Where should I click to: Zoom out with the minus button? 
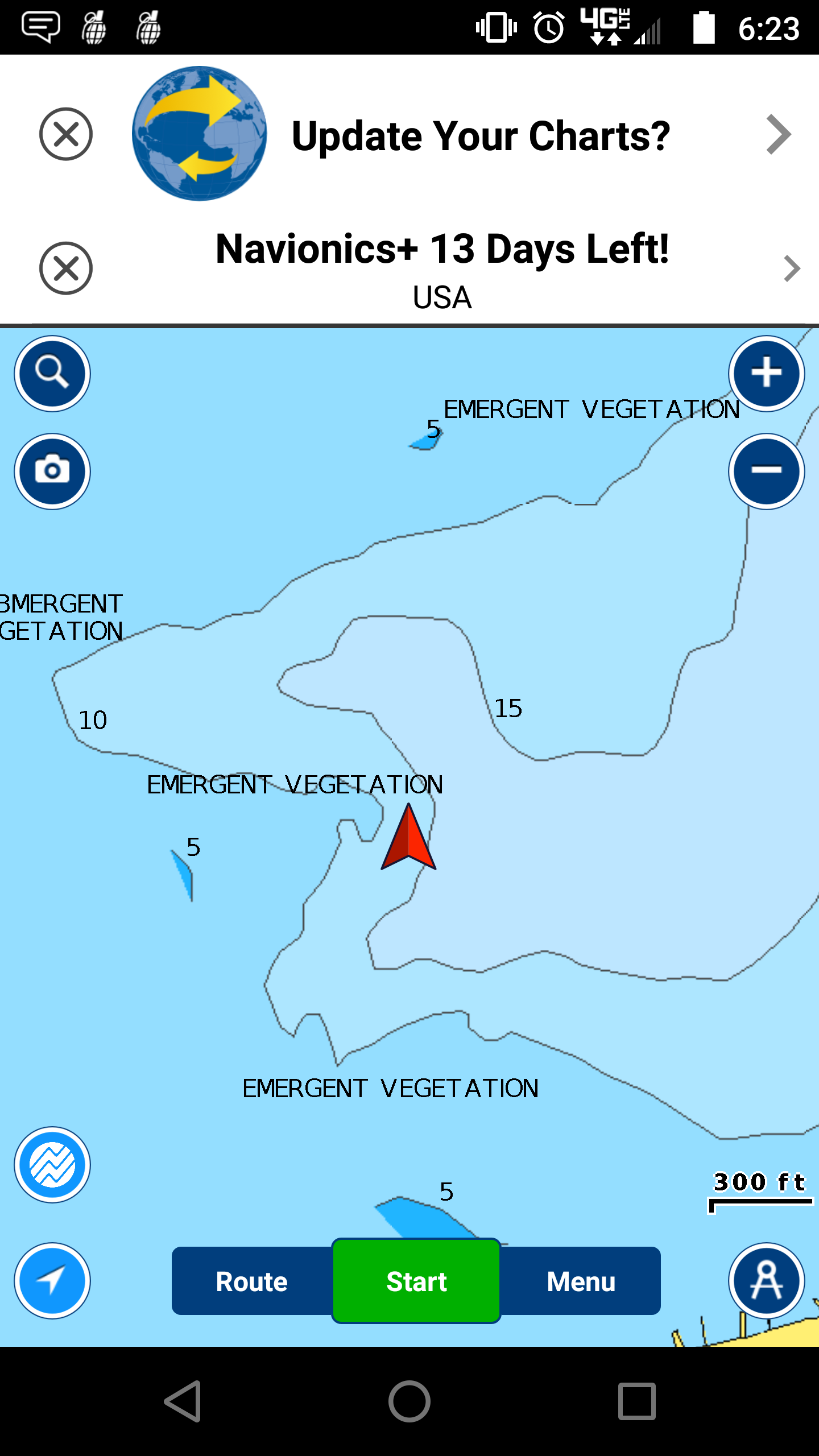click(x=767, y=471)
